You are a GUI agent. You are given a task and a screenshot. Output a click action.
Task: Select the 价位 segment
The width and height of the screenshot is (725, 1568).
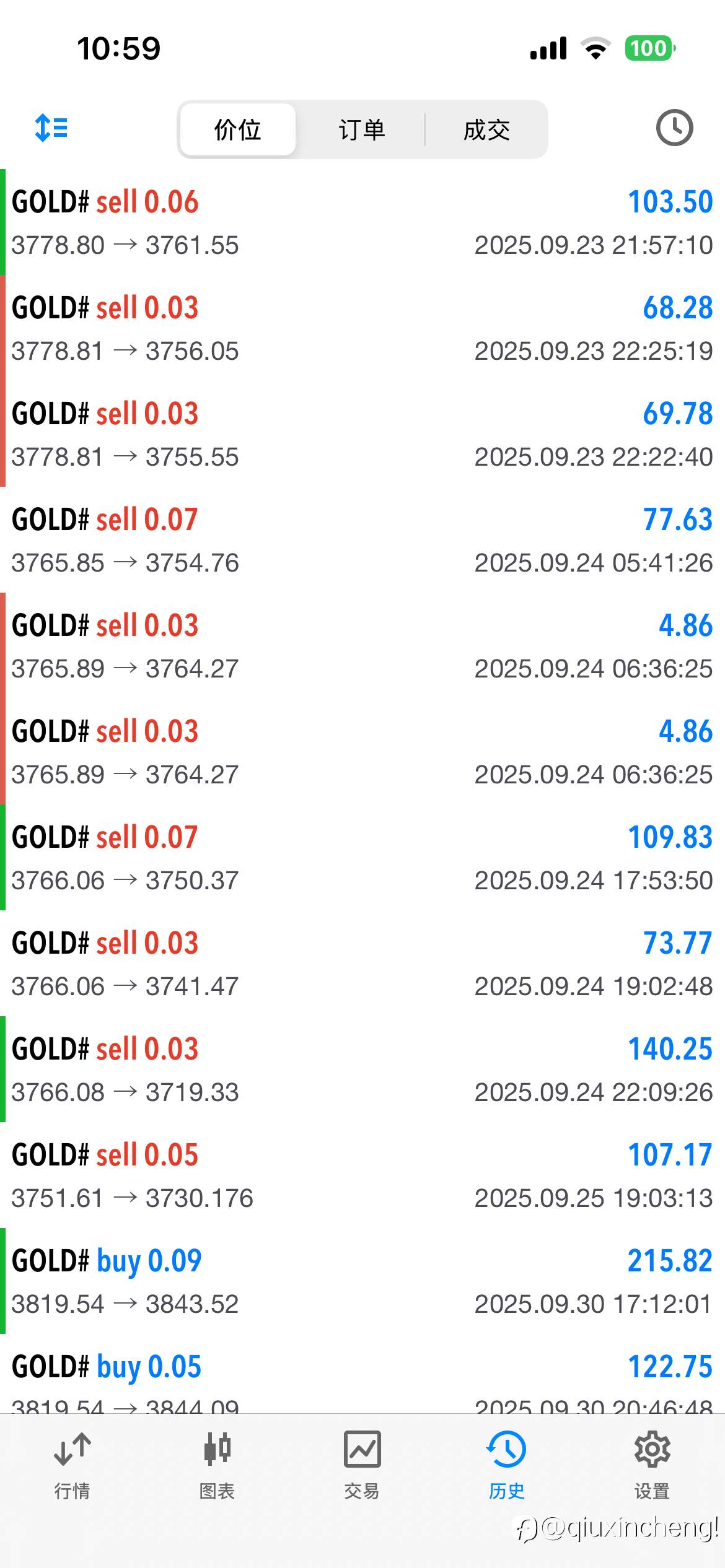pyautogui.click(x=237, y=130)
